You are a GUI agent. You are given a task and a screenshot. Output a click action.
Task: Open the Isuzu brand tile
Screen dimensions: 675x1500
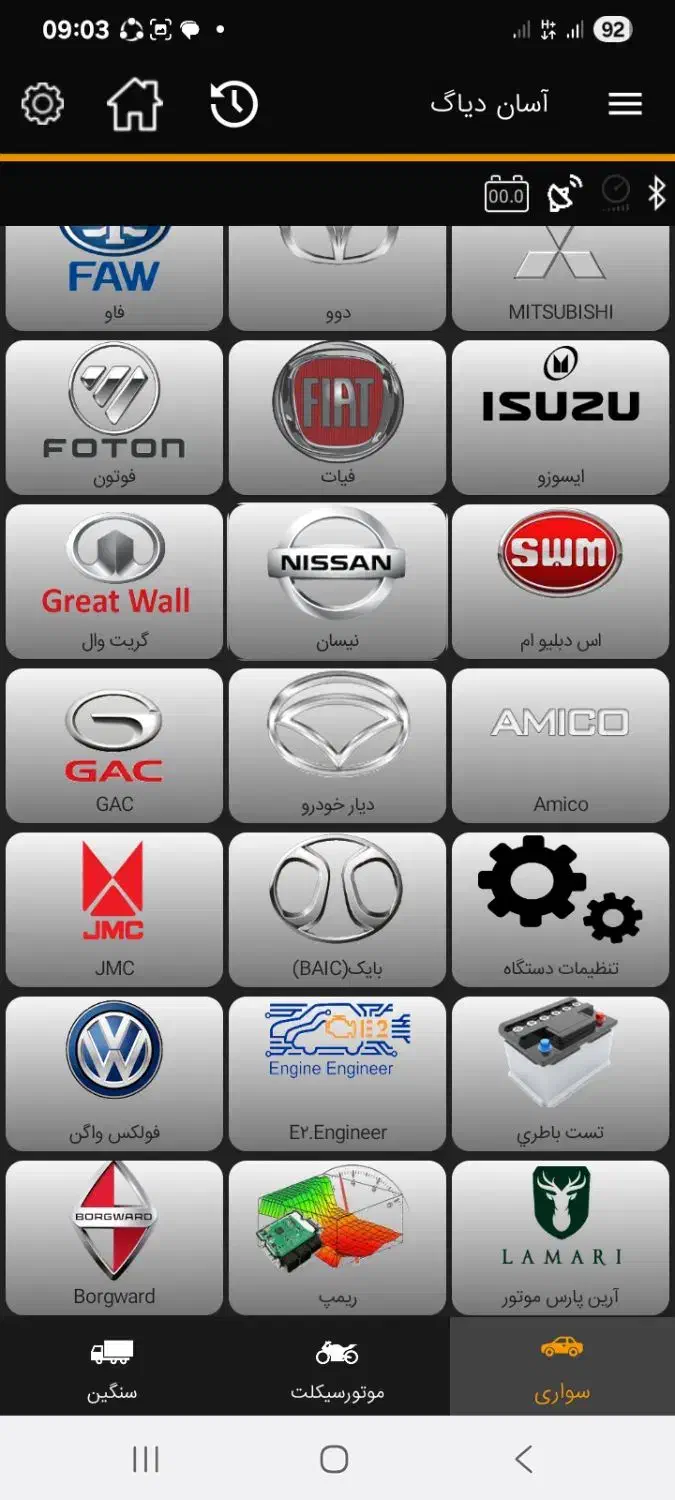560,417
